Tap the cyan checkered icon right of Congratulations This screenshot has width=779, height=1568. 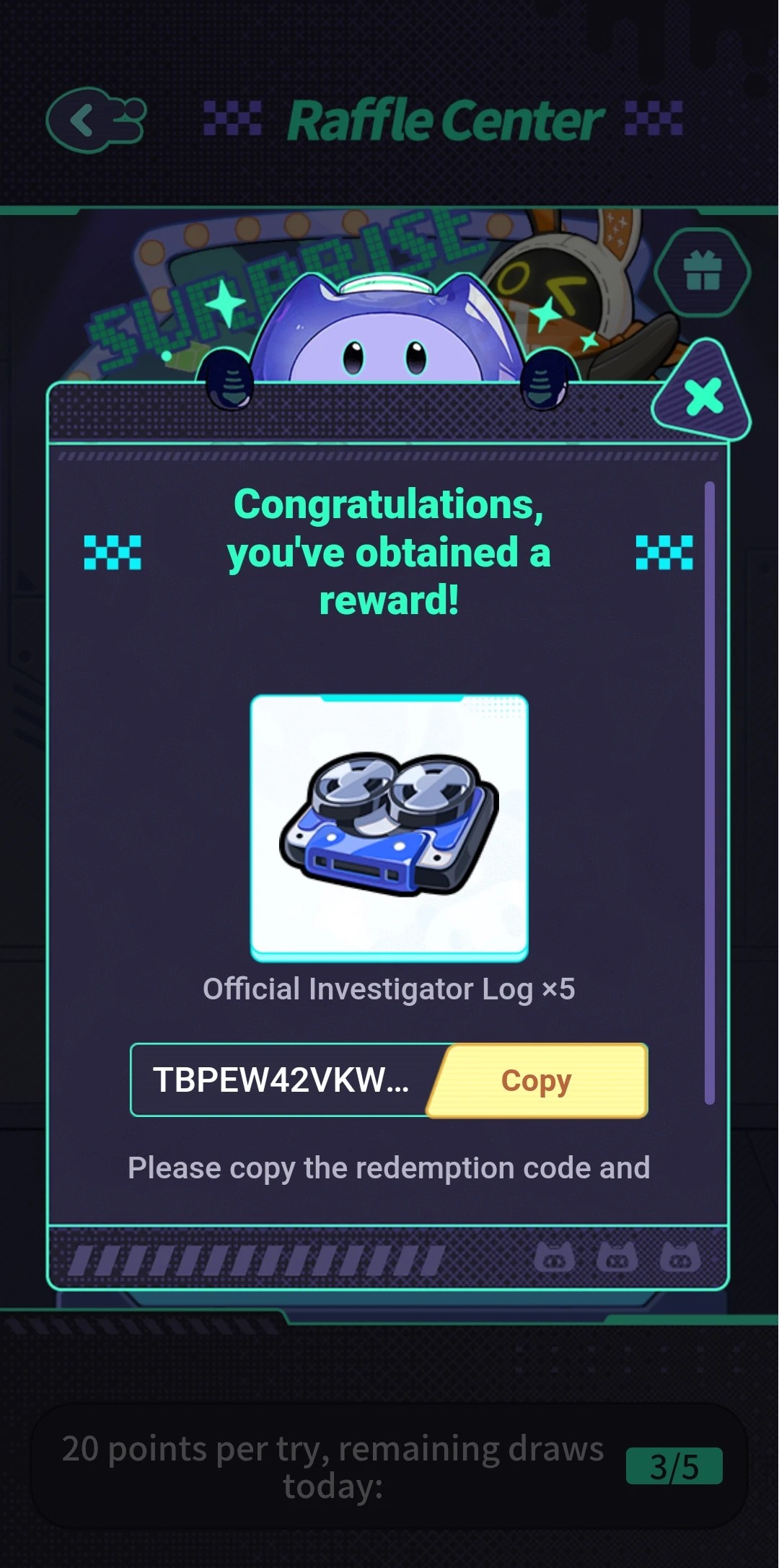pos(665,552)
